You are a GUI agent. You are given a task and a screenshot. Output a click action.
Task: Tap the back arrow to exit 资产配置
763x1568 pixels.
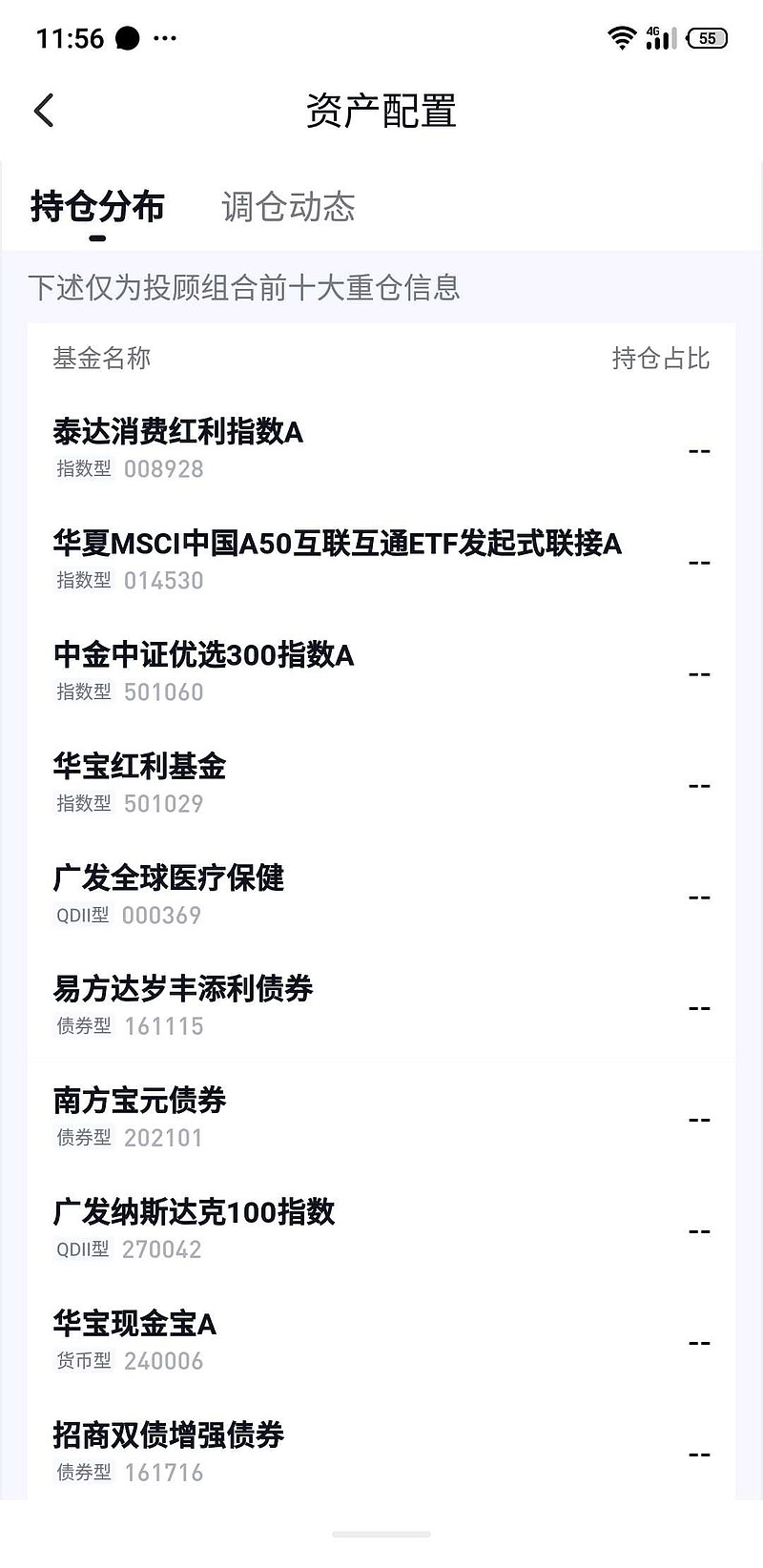pos(44,111)
